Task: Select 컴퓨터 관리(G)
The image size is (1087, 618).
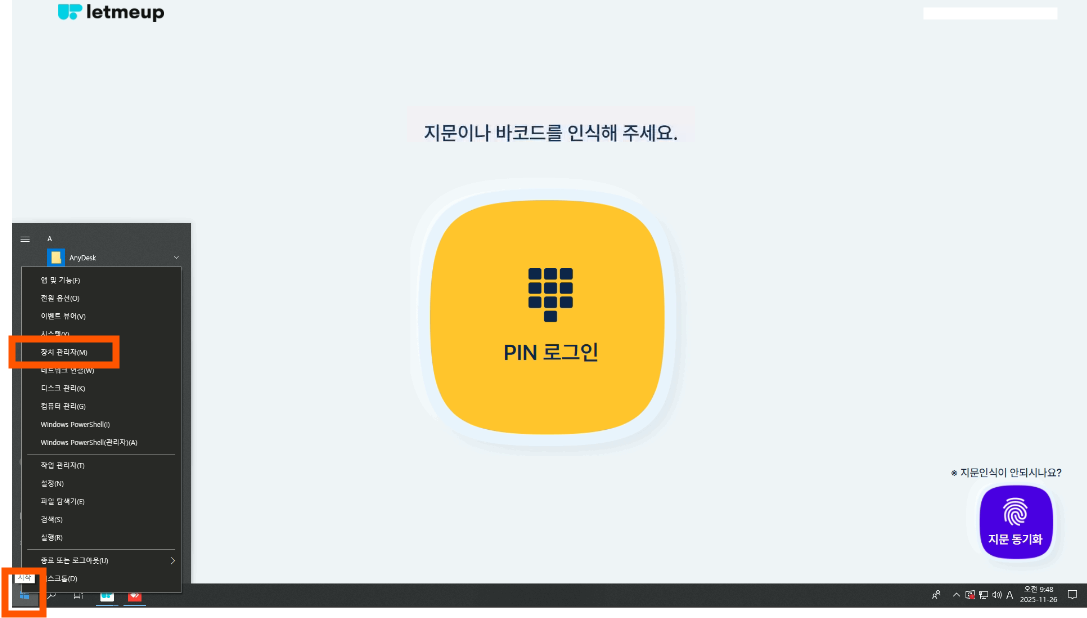Action: tap(63, 406)
